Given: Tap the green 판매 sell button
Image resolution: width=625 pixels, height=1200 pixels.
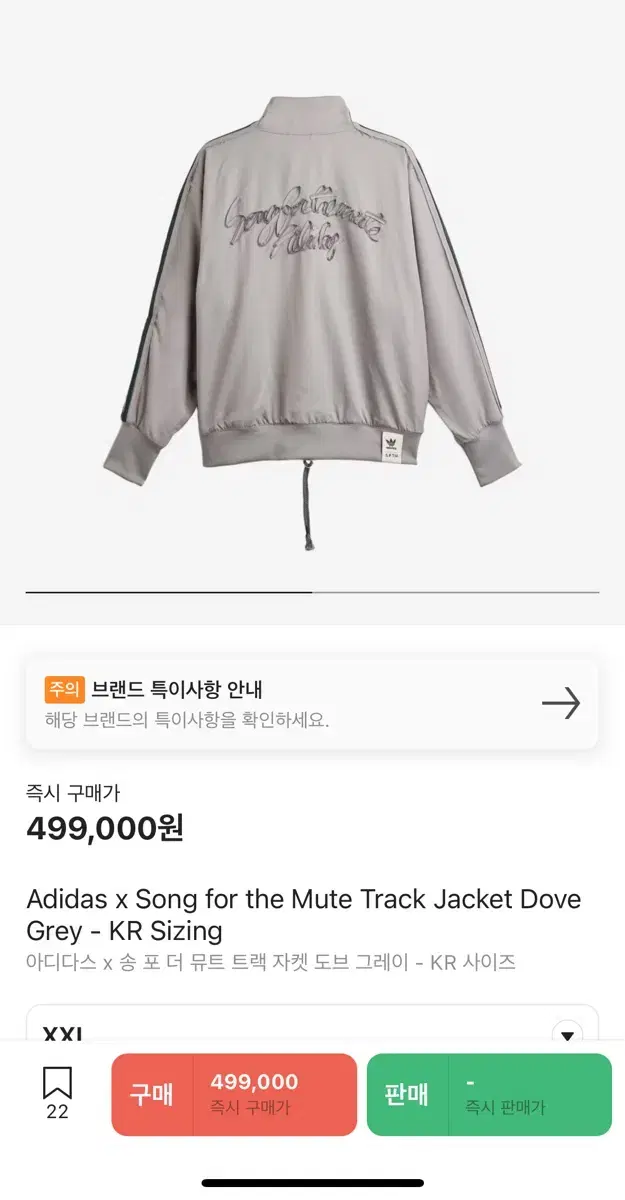Looking at the screenshot, I should coord(489,1094).
